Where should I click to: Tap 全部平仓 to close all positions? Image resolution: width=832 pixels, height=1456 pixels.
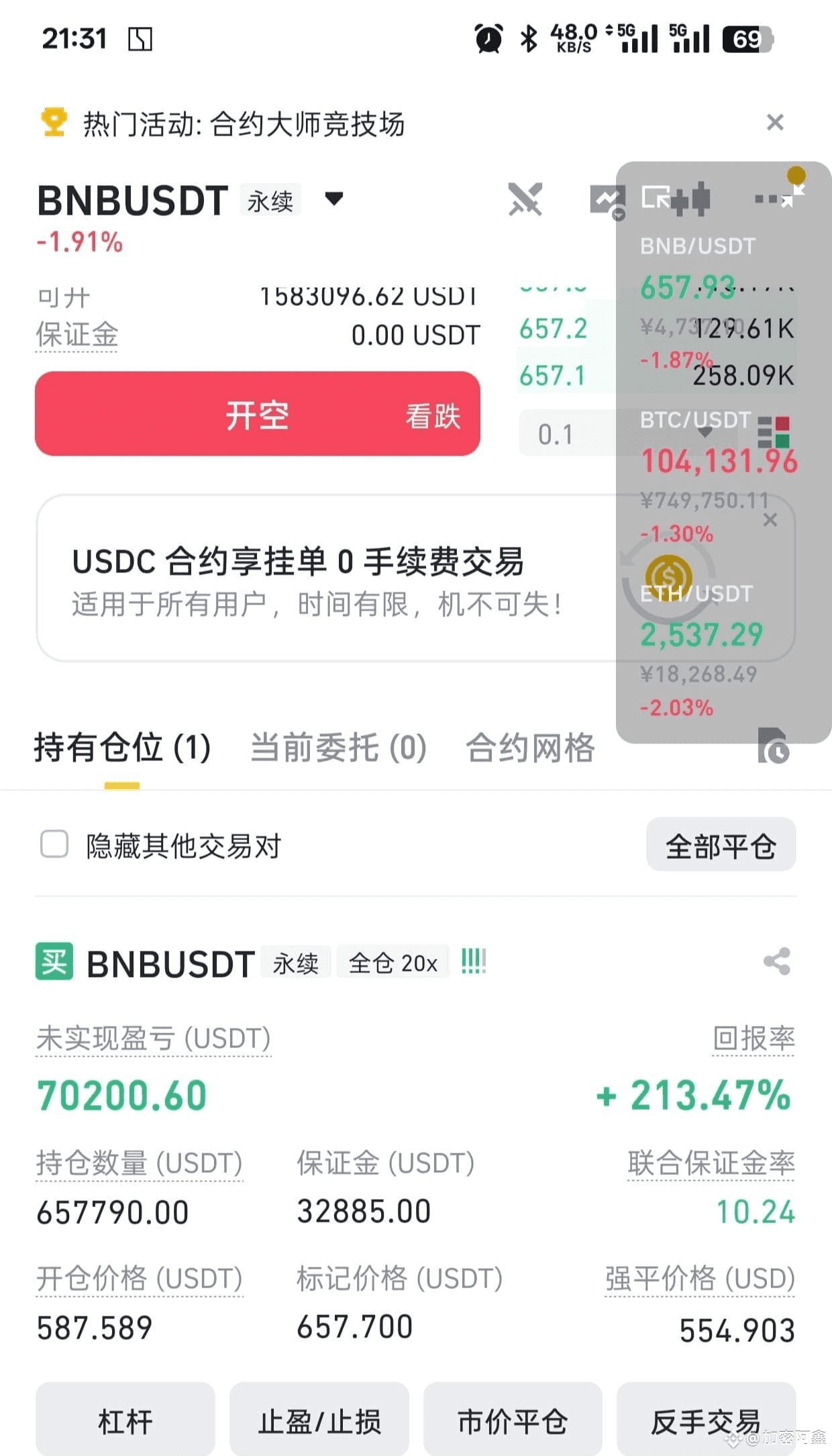(x=721, y=845)
